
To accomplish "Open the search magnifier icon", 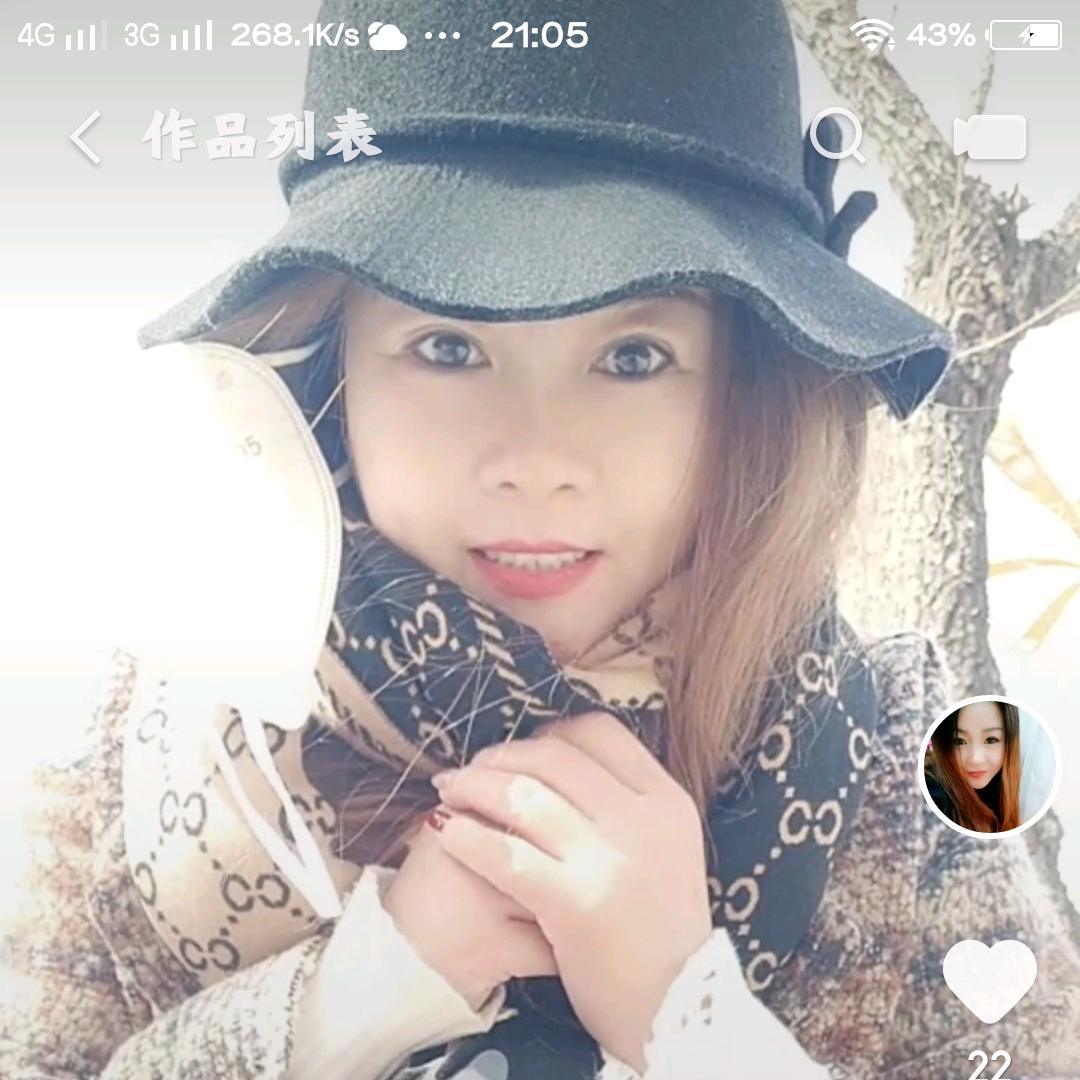I will point(836,136).
